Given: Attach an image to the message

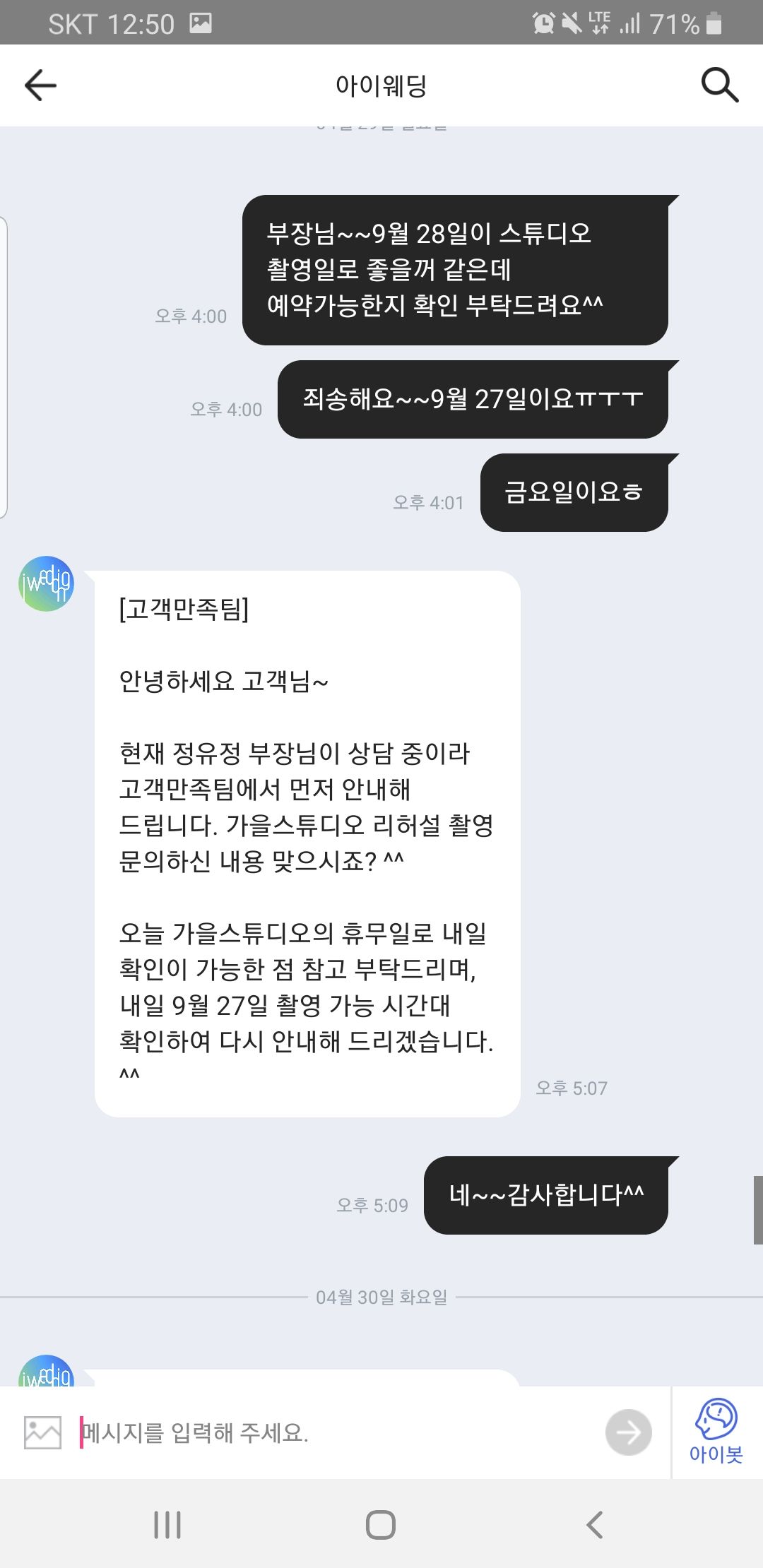Looking at the screenshot, I should click(42, 1432).
